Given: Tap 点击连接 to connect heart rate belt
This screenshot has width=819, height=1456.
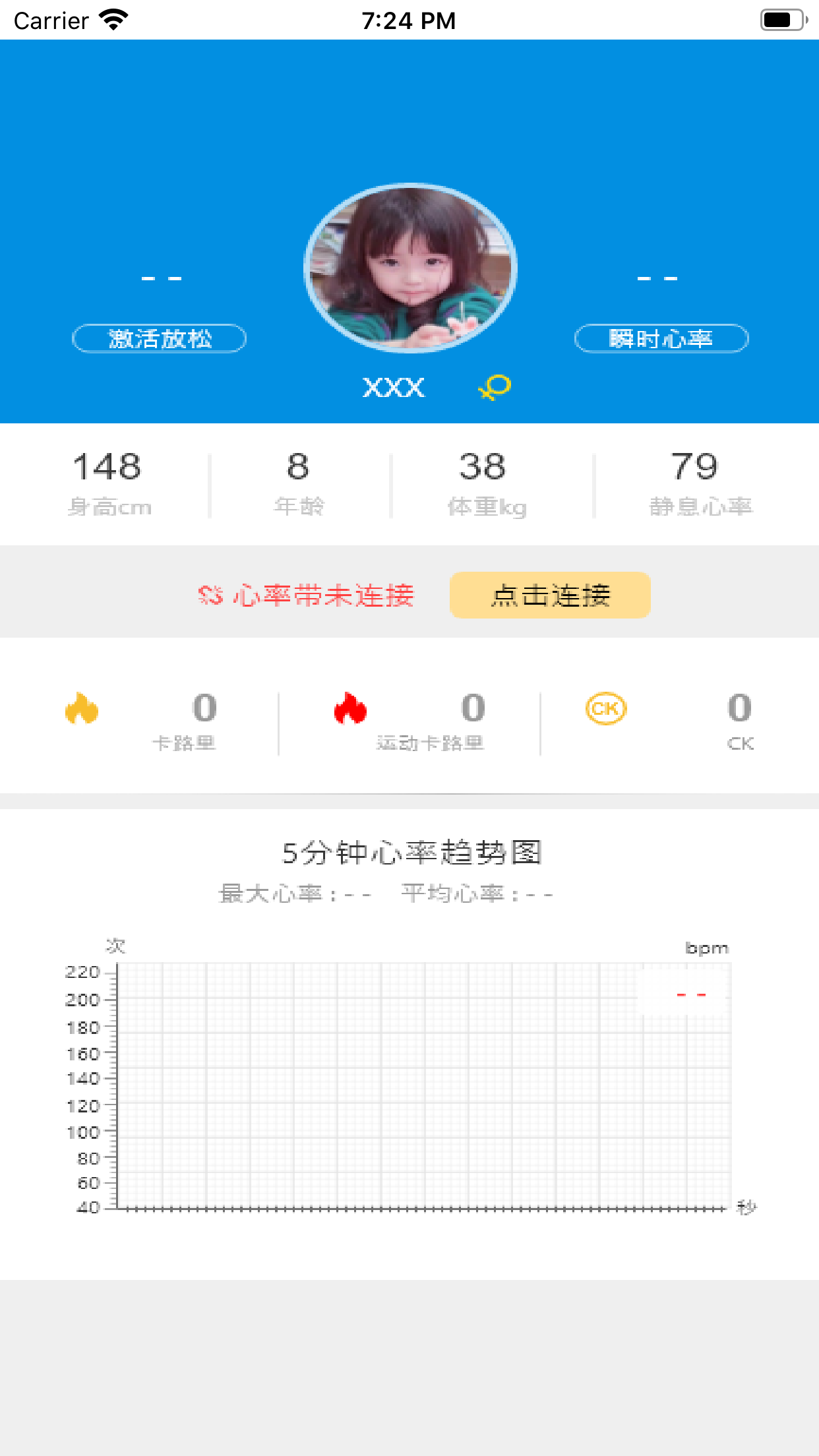Looking at the screenshot, I should coord(550,595).
